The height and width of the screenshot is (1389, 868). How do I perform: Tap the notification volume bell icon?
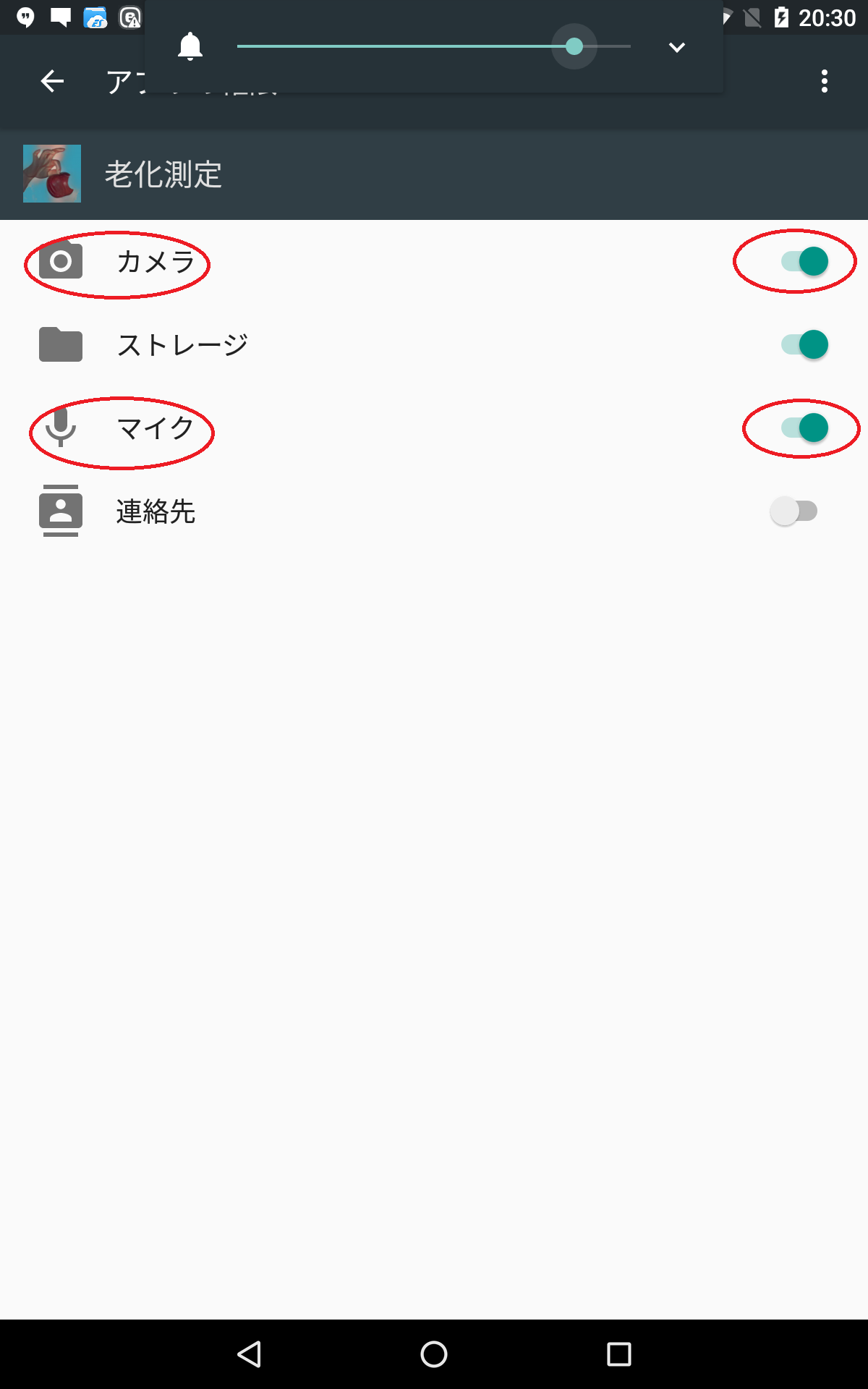click(x=190, y=46)
